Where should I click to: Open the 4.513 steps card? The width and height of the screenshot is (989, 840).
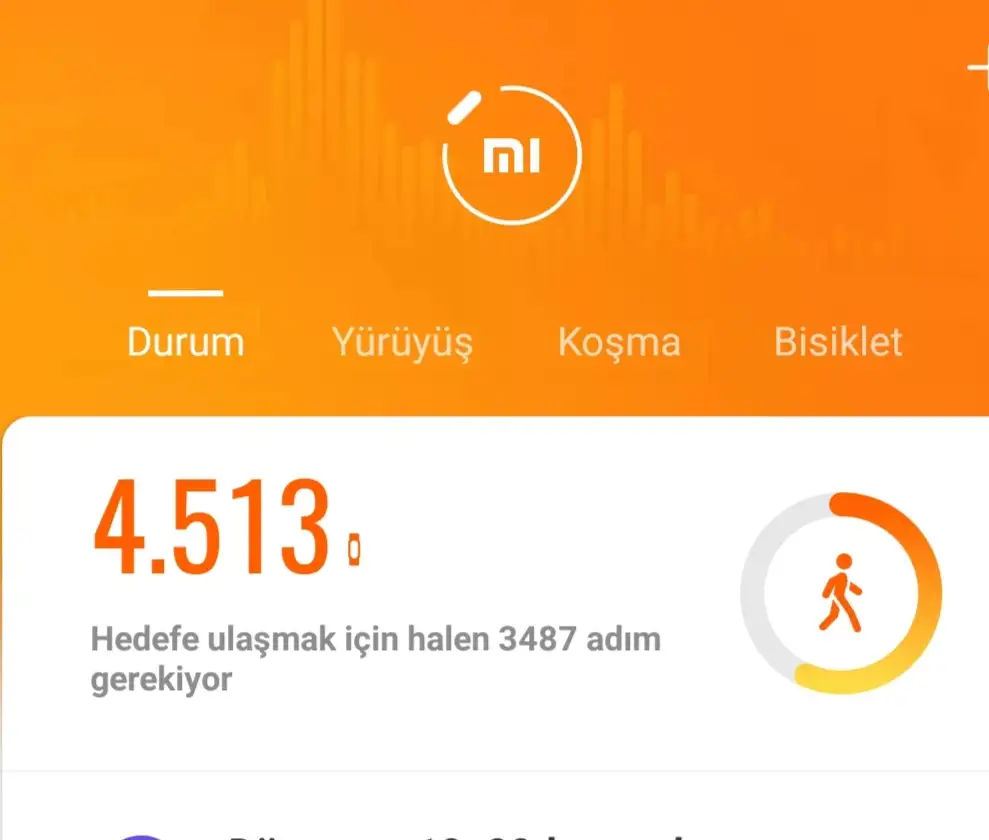400,590
